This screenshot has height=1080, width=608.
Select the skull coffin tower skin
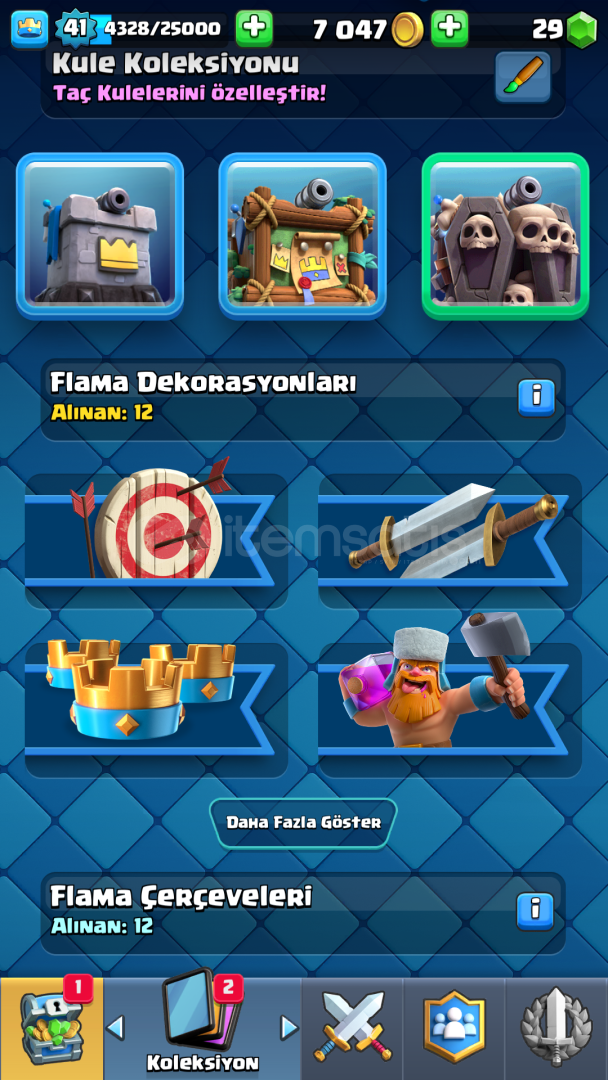(505, 236)
